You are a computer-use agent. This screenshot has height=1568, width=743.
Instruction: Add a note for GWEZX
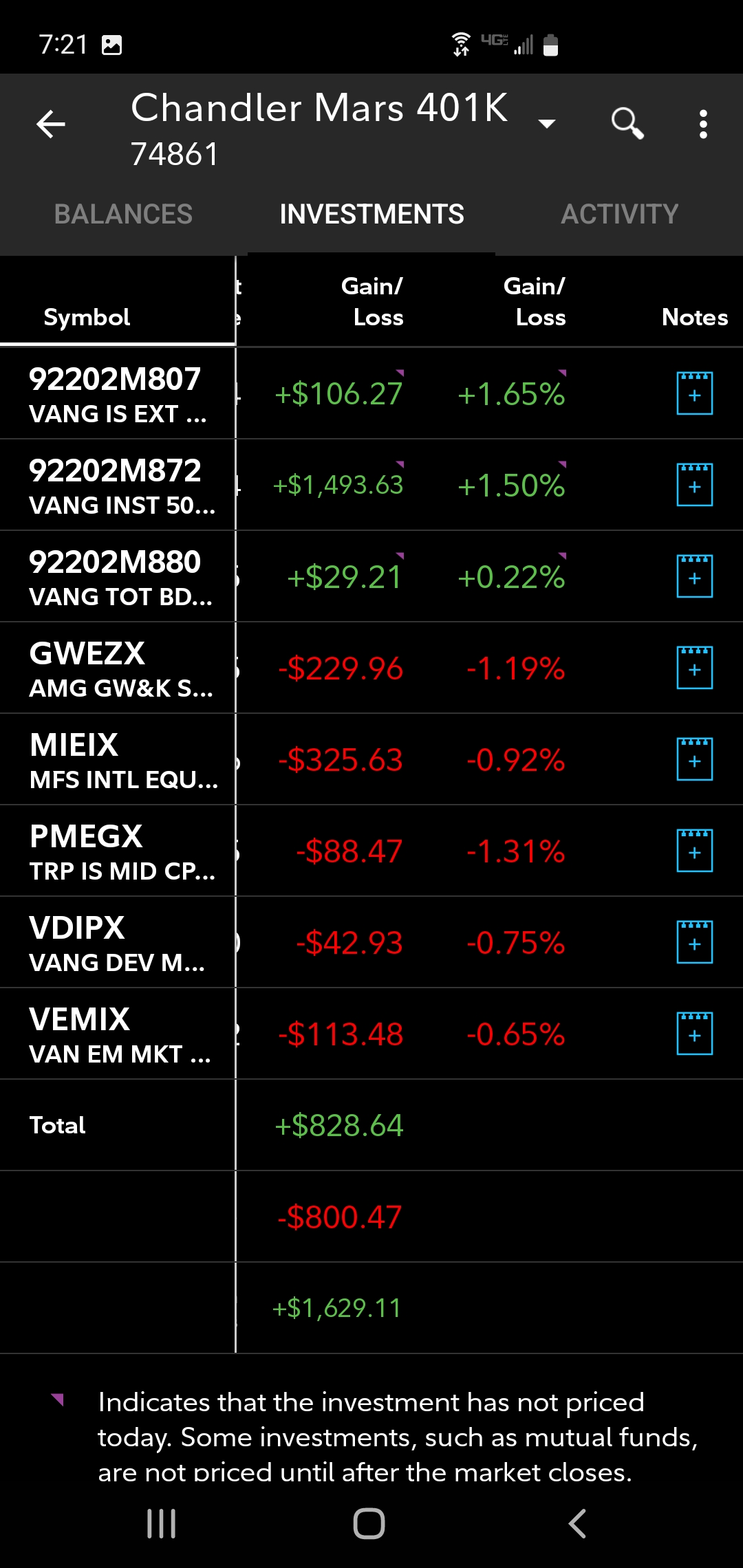[x=695, y=668]
